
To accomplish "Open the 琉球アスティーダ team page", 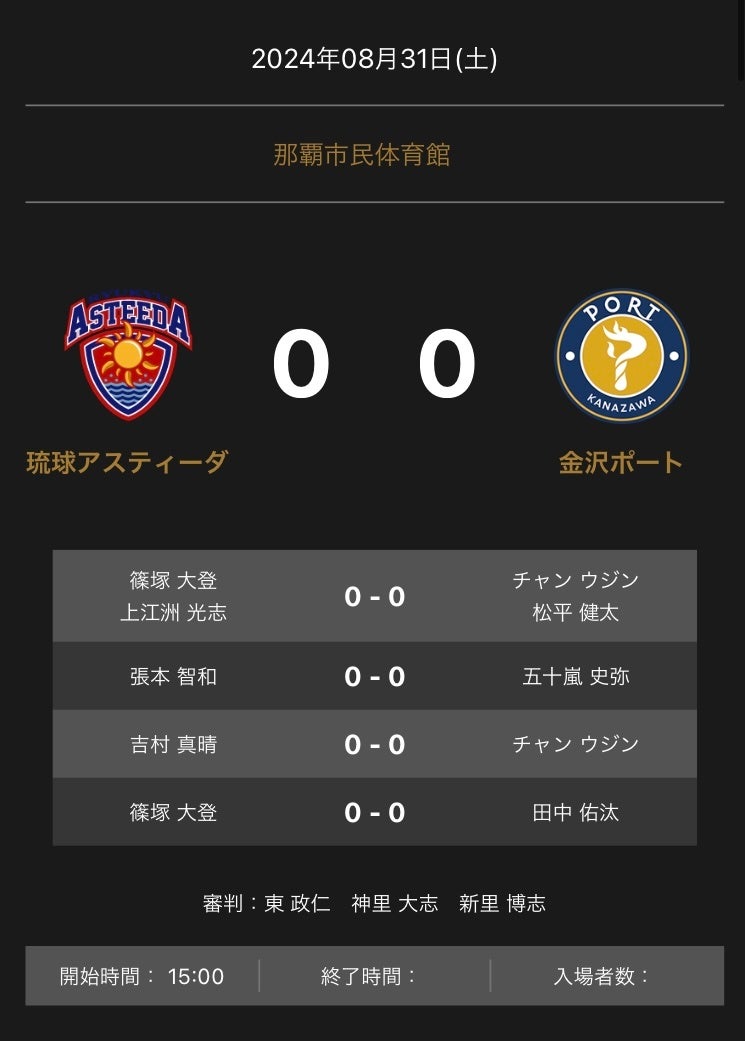I will point(127,462).
